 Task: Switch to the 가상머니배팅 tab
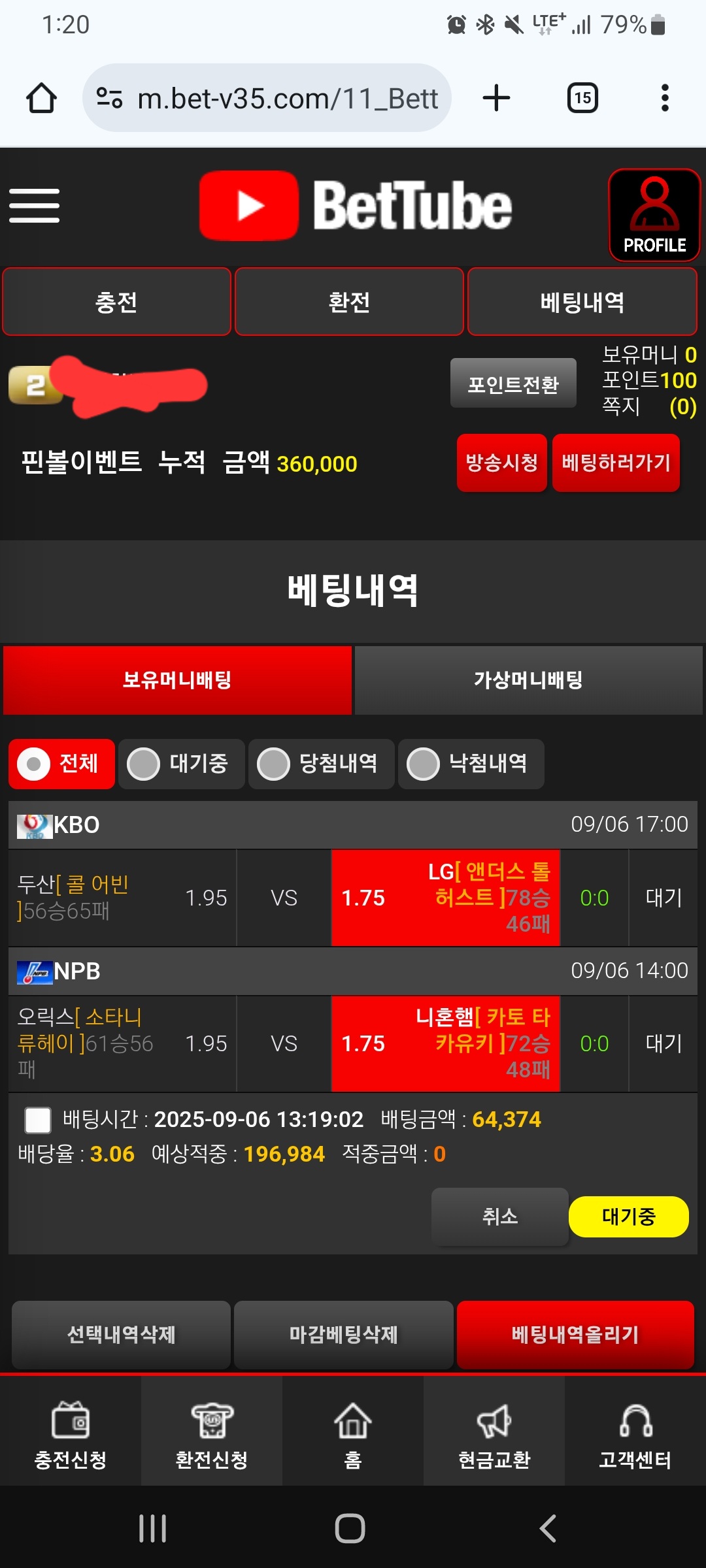(528, 680)
